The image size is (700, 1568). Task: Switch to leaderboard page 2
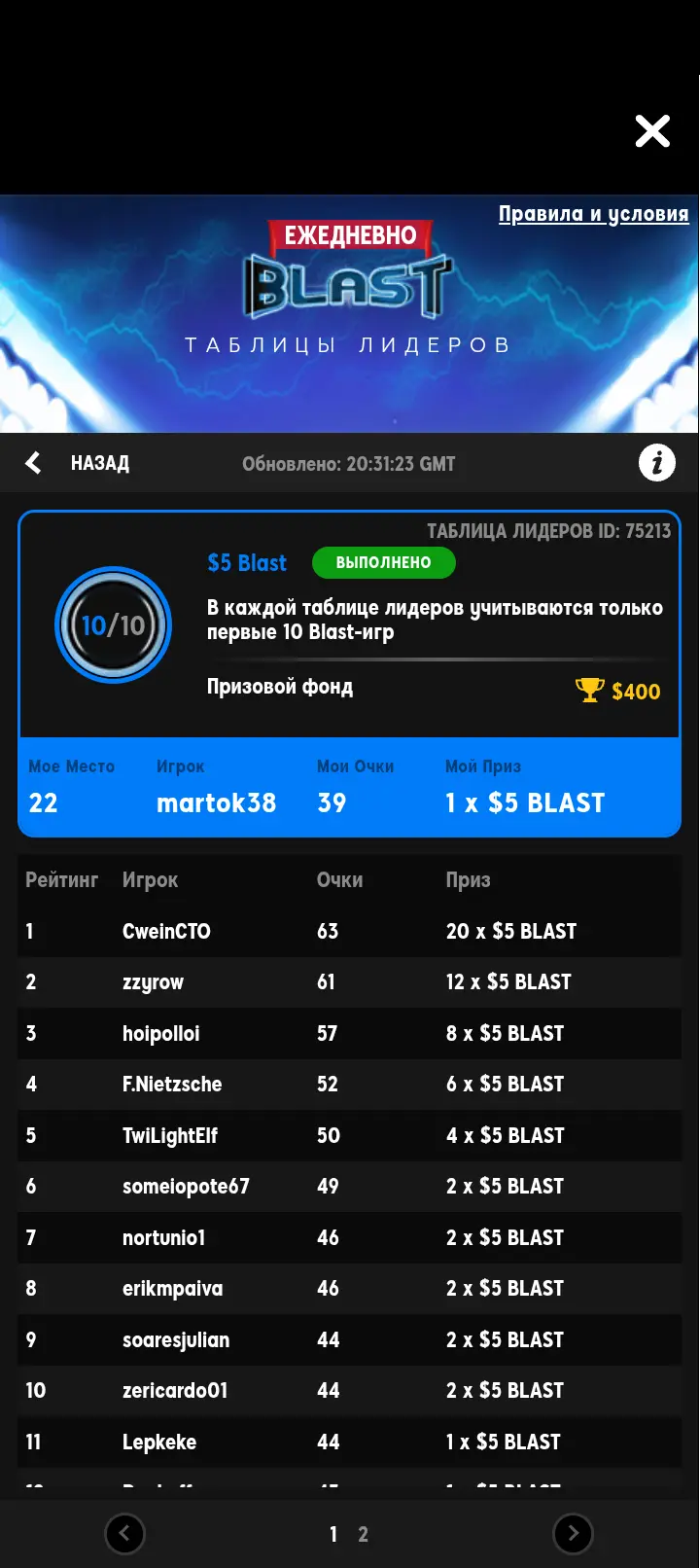coord(363,1534)
